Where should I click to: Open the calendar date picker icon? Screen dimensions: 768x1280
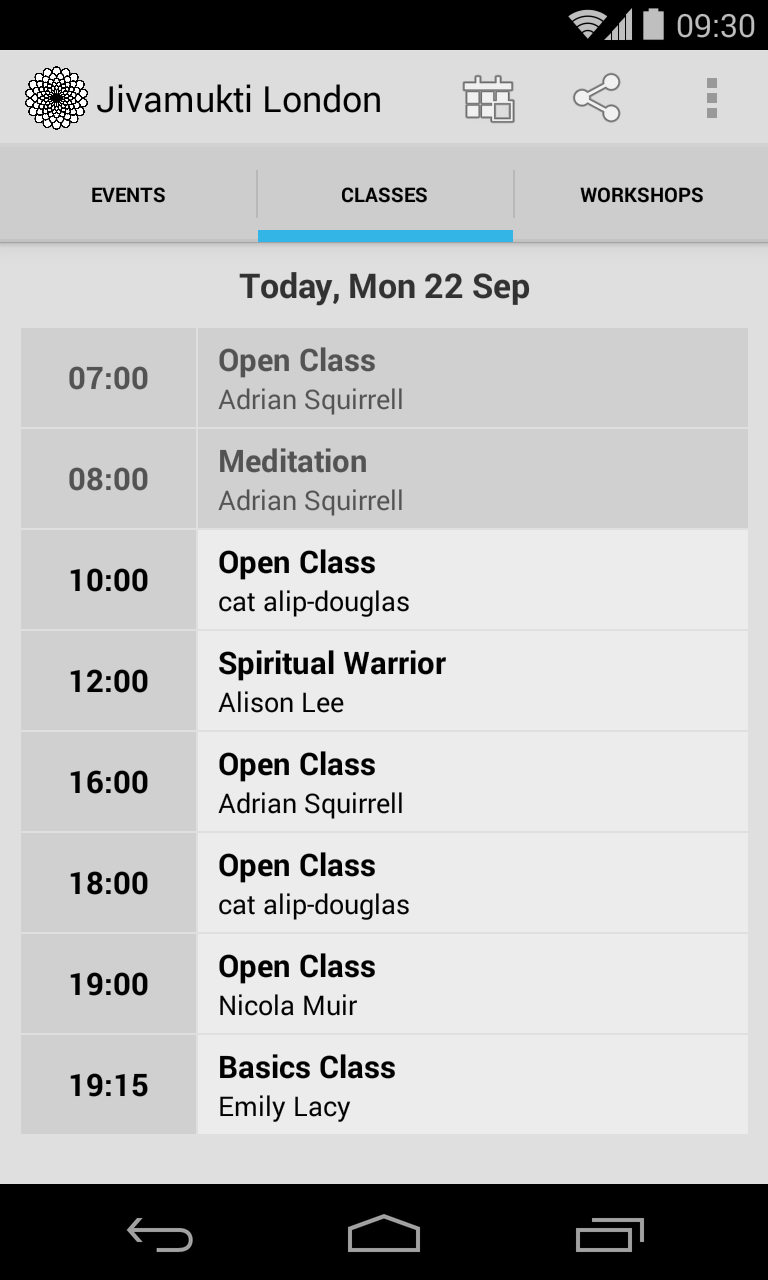pyautogui.click(x=488, y=99)
